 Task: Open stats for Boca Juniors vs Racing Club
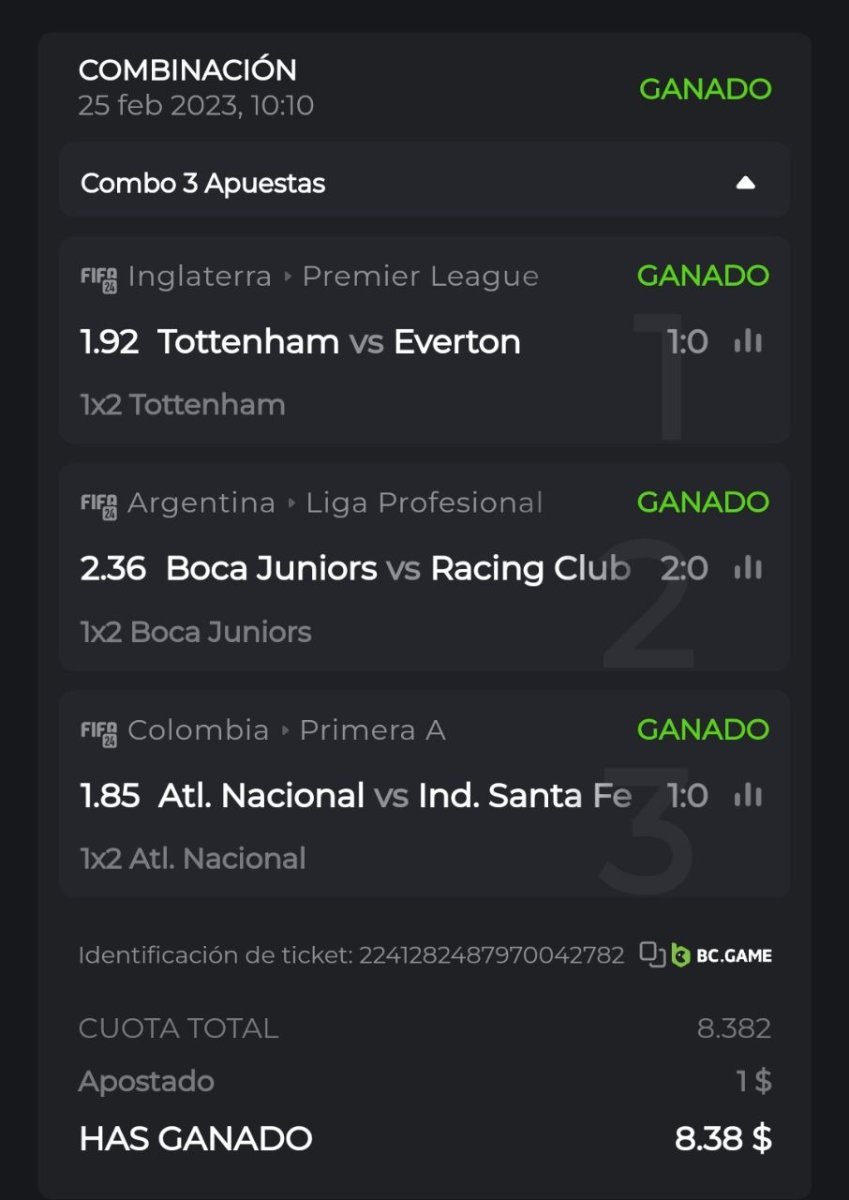click(748, 569)
